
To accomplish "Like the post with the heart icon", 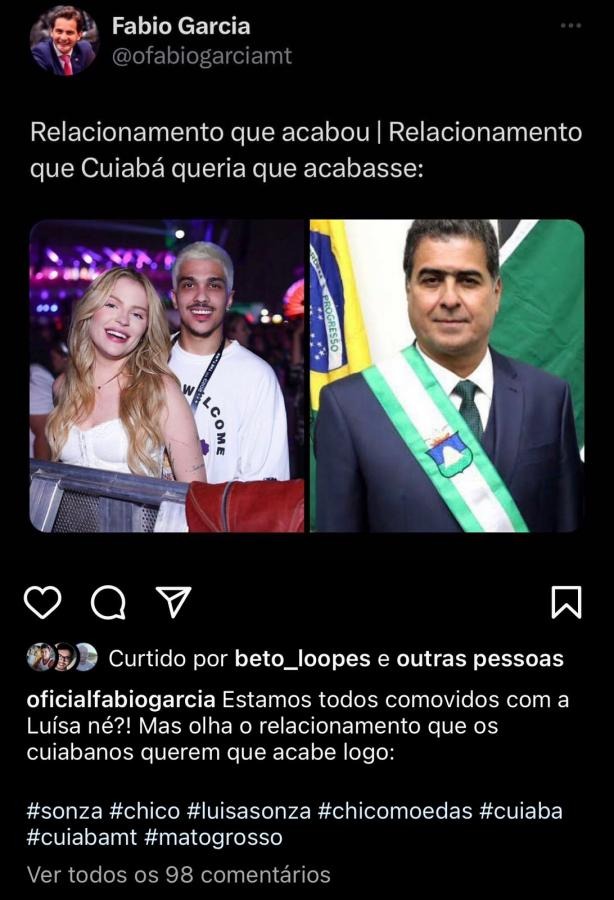I will [x=42, y=602].
